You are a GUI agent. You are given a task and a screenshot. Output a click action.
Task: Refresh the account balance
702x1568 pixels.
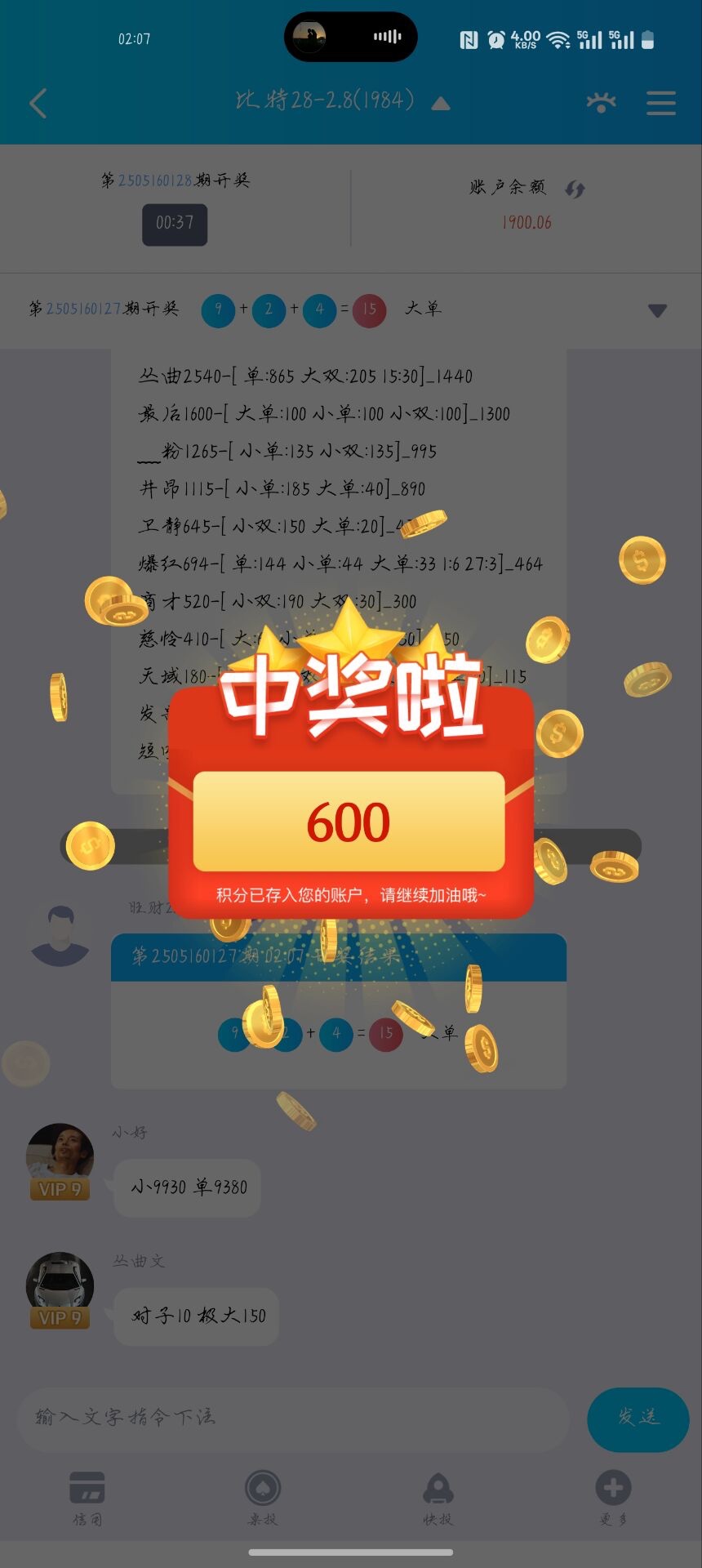[575, 189]
